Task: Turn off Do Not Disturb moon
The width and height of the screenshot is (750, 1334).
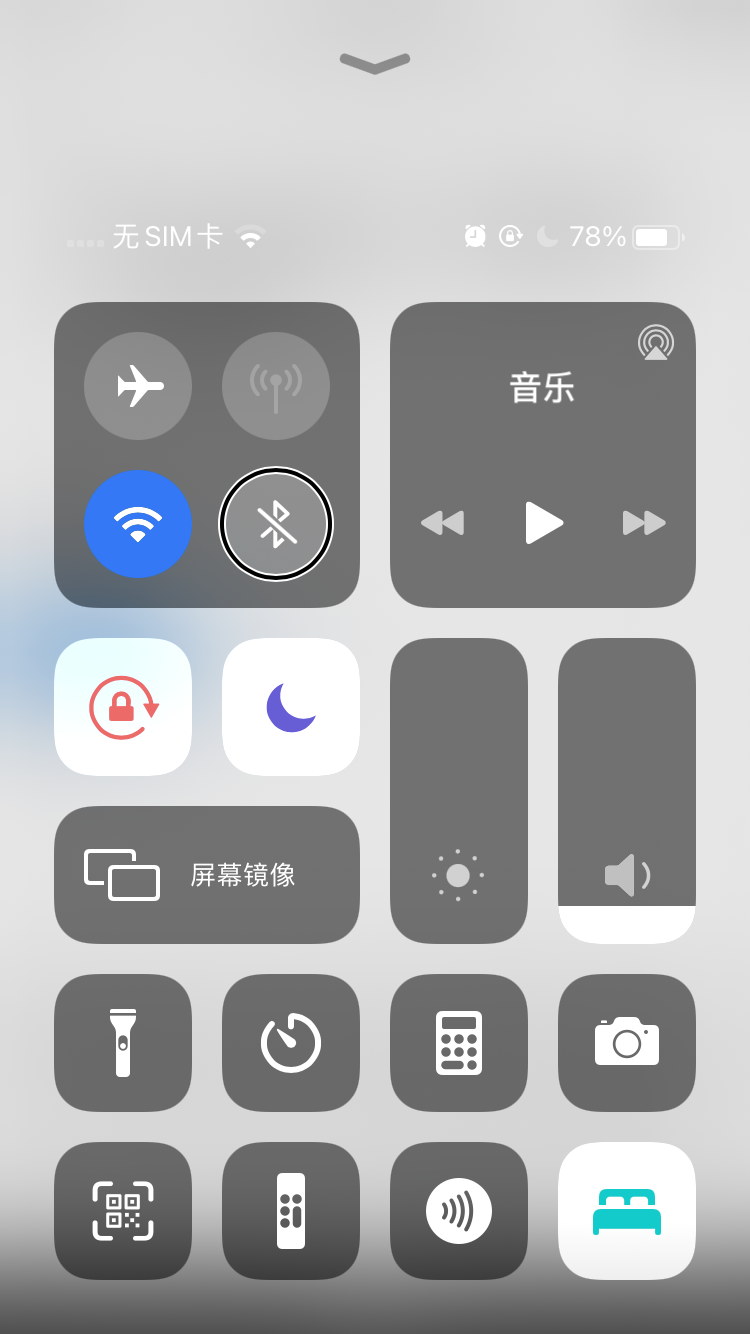Action: coord(291,707)
